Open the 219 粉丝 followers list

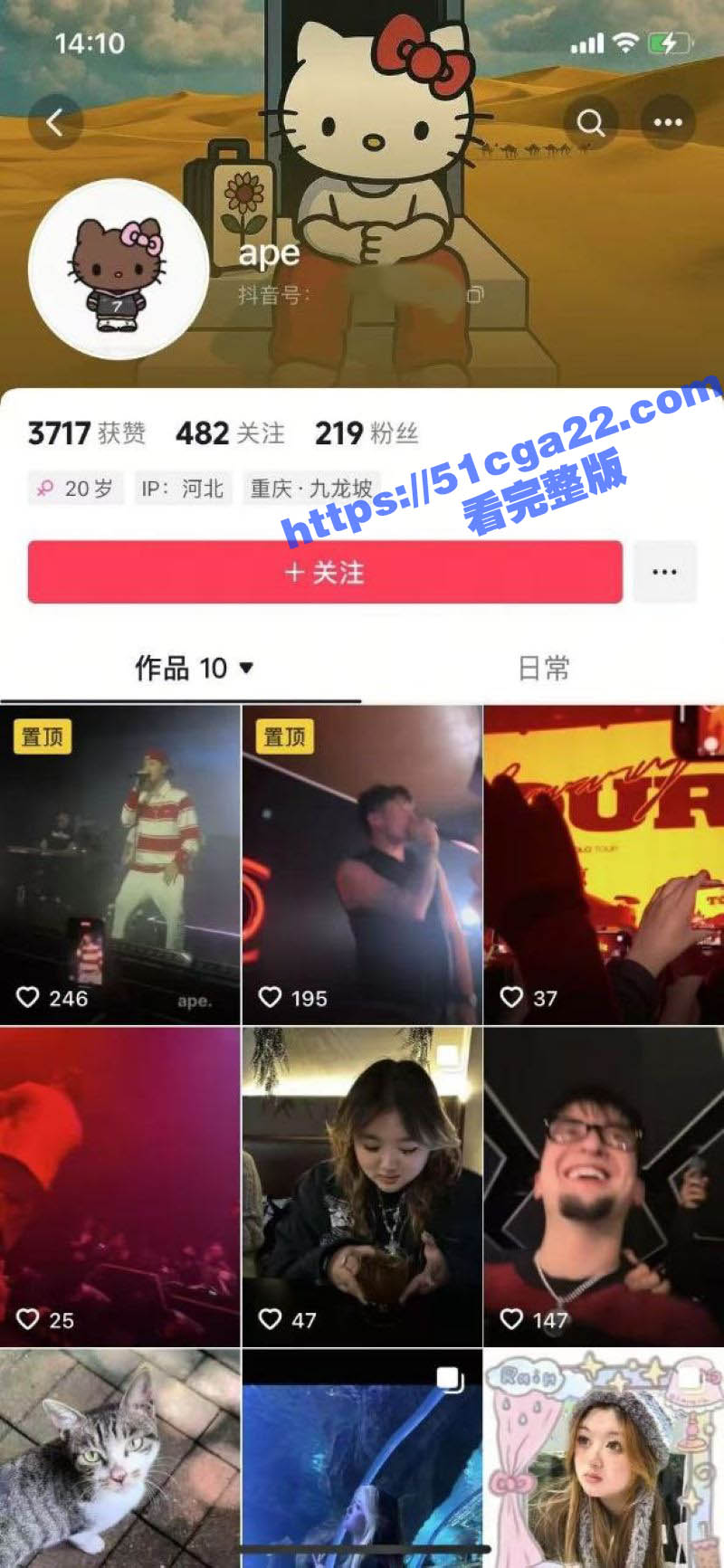[366, 433]
